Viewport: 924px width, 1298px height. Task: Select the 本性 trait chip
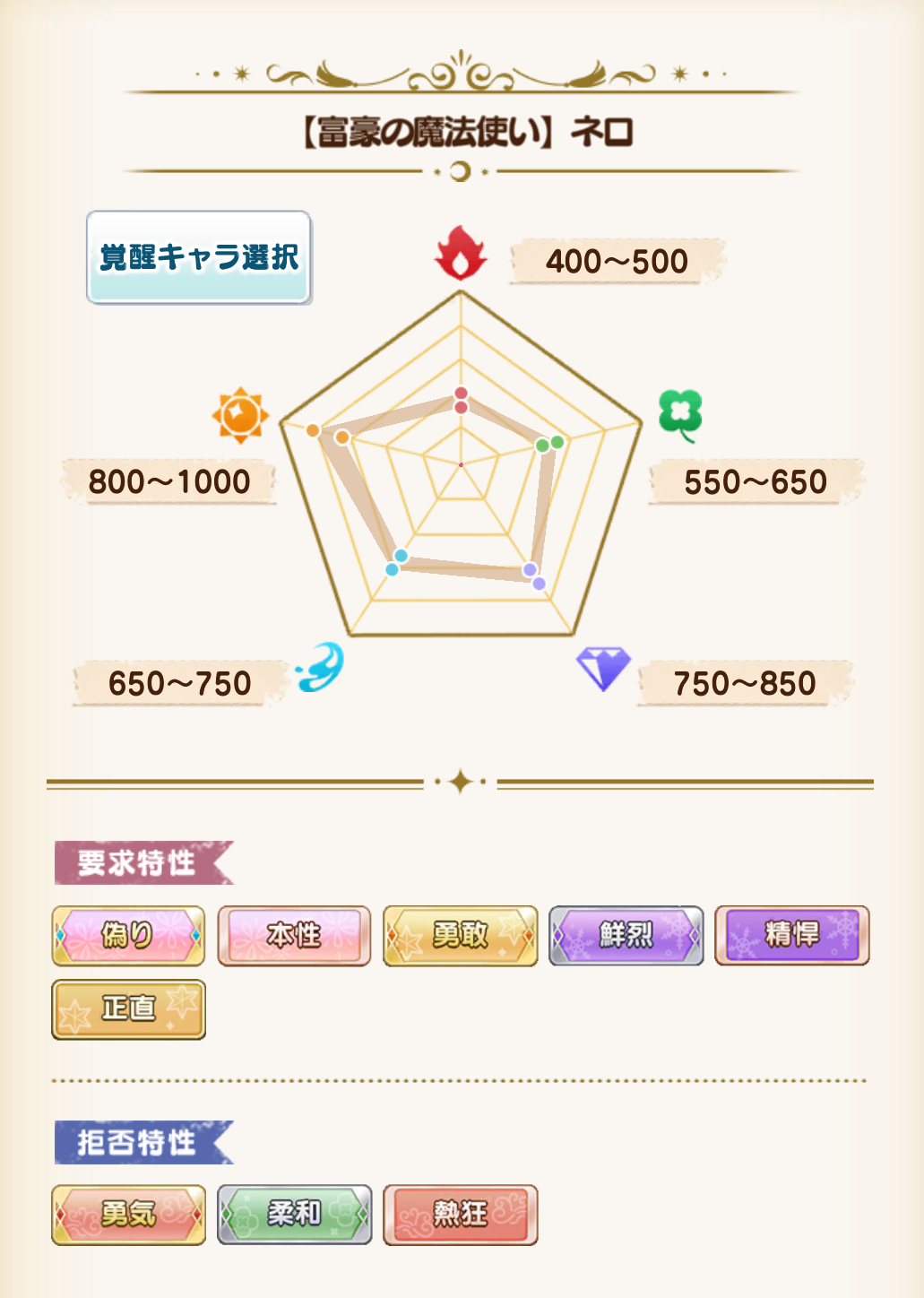coord(294,935)
